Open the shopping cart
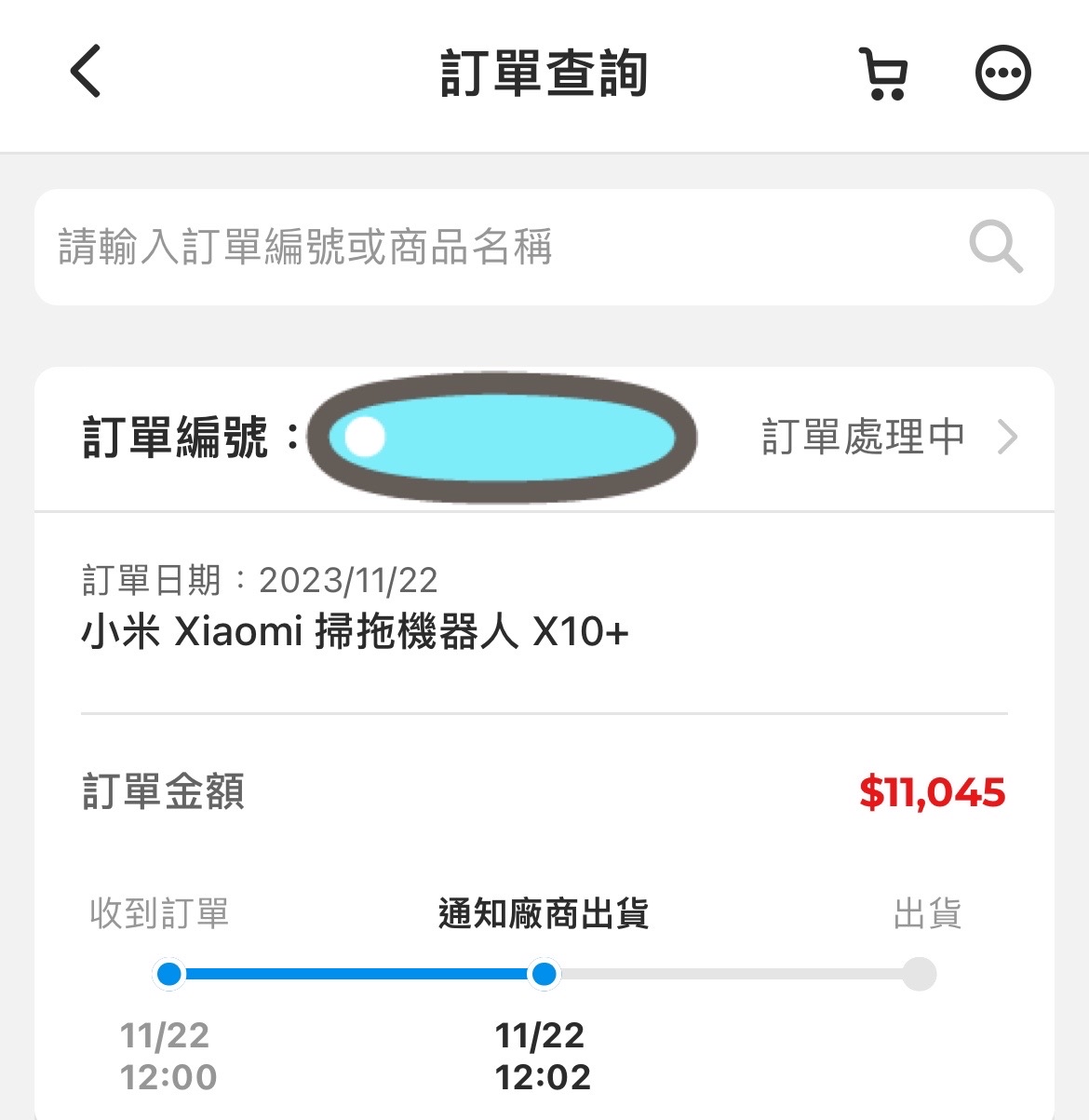The image size is (1089, 1120). 882,74
